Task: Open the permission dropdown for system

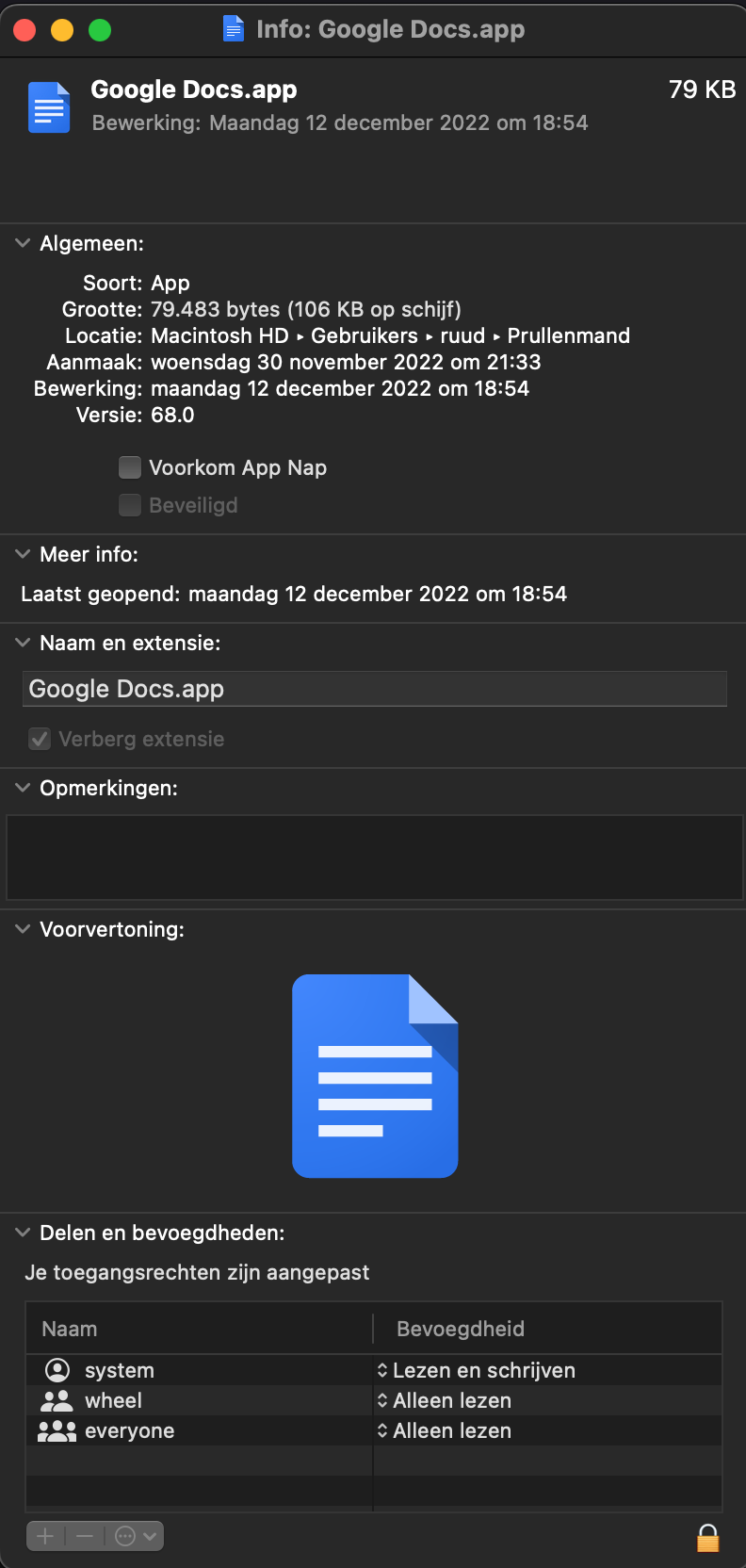Action: tap(476, 1370)
